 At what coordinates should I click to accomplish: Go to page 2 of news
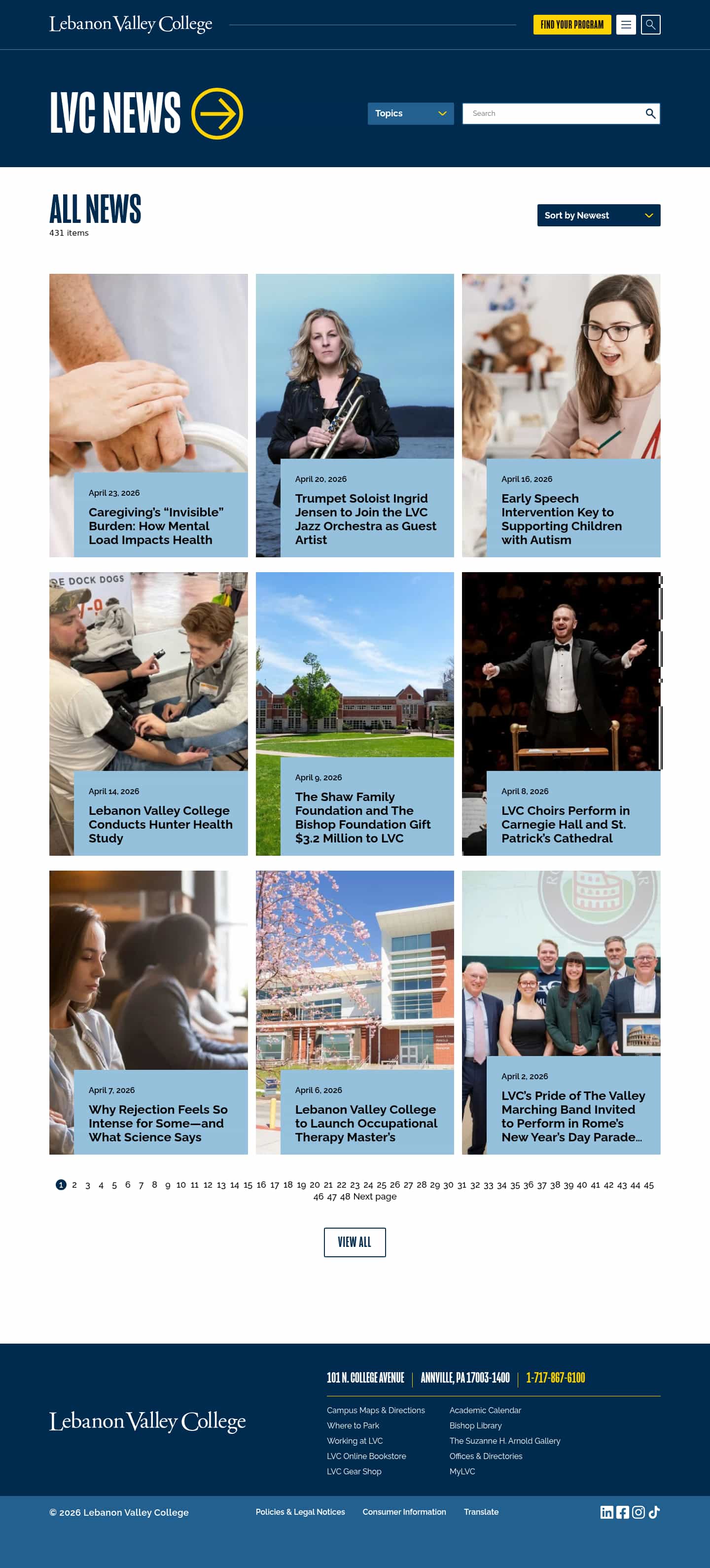coord(74,1185)
